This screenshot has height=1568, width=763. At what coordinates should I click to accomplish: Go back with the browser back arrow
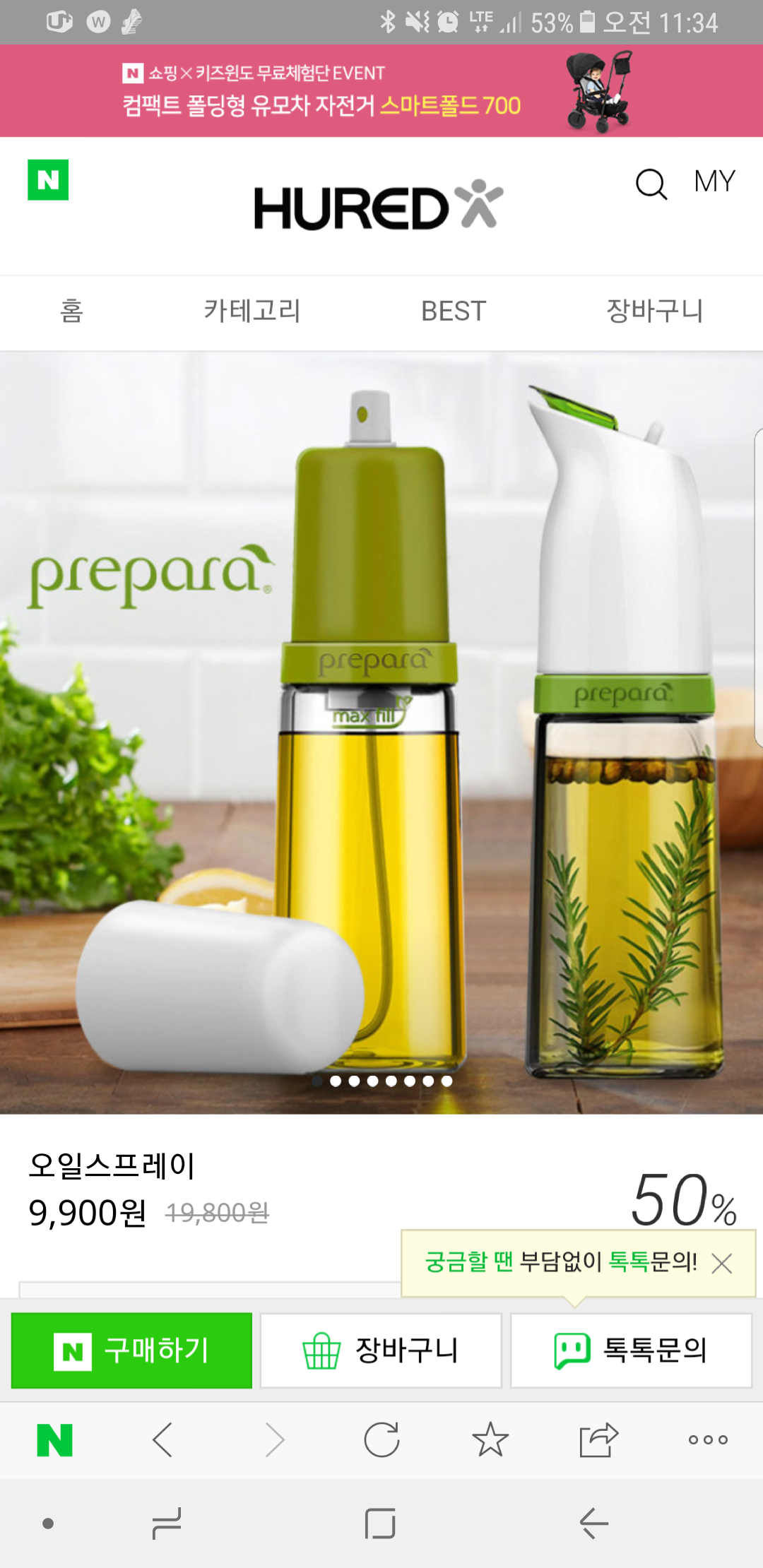[162, 1440]
